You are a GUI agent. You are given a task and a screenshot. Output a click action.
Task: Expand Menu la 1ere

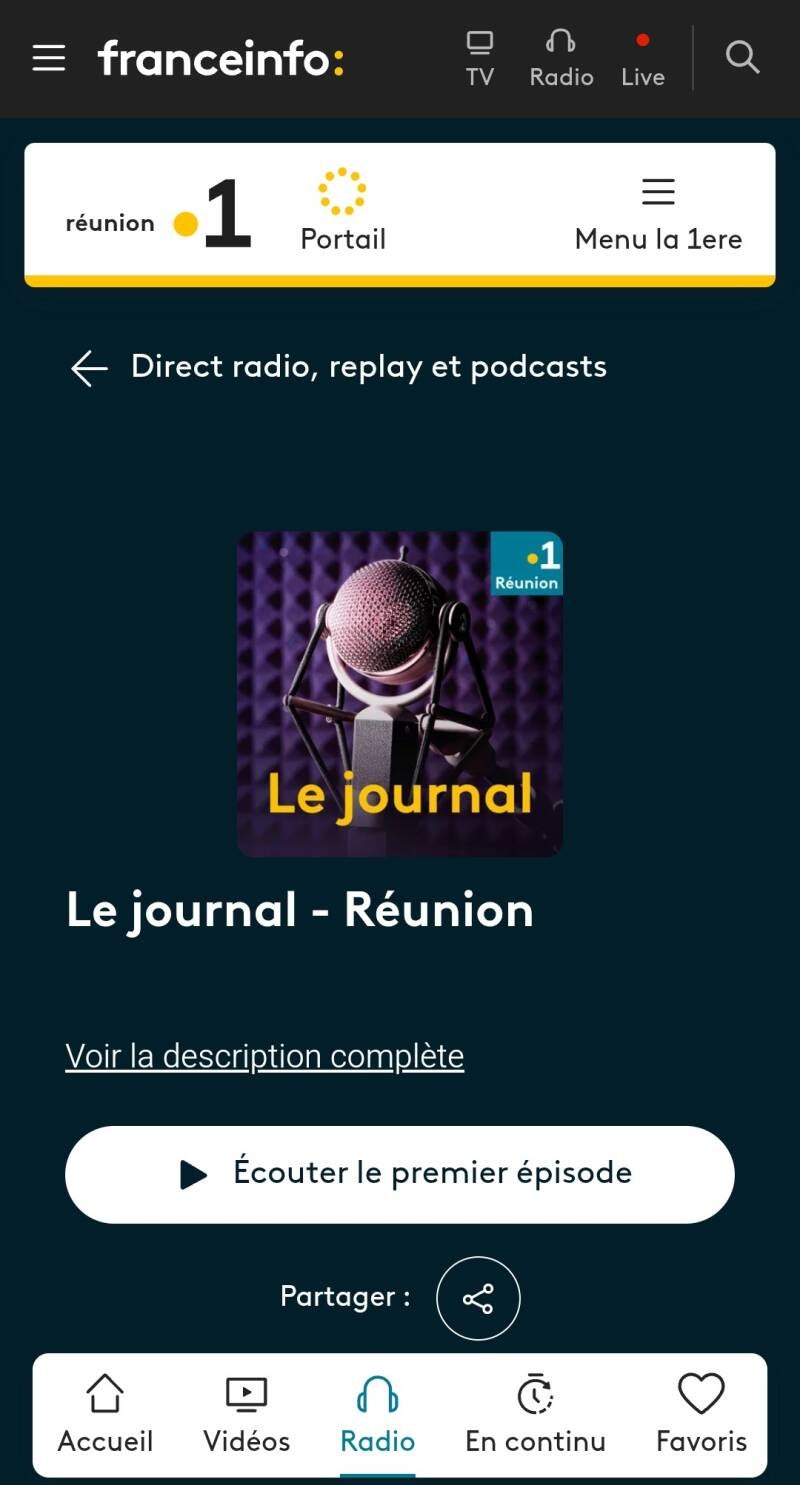658,213
